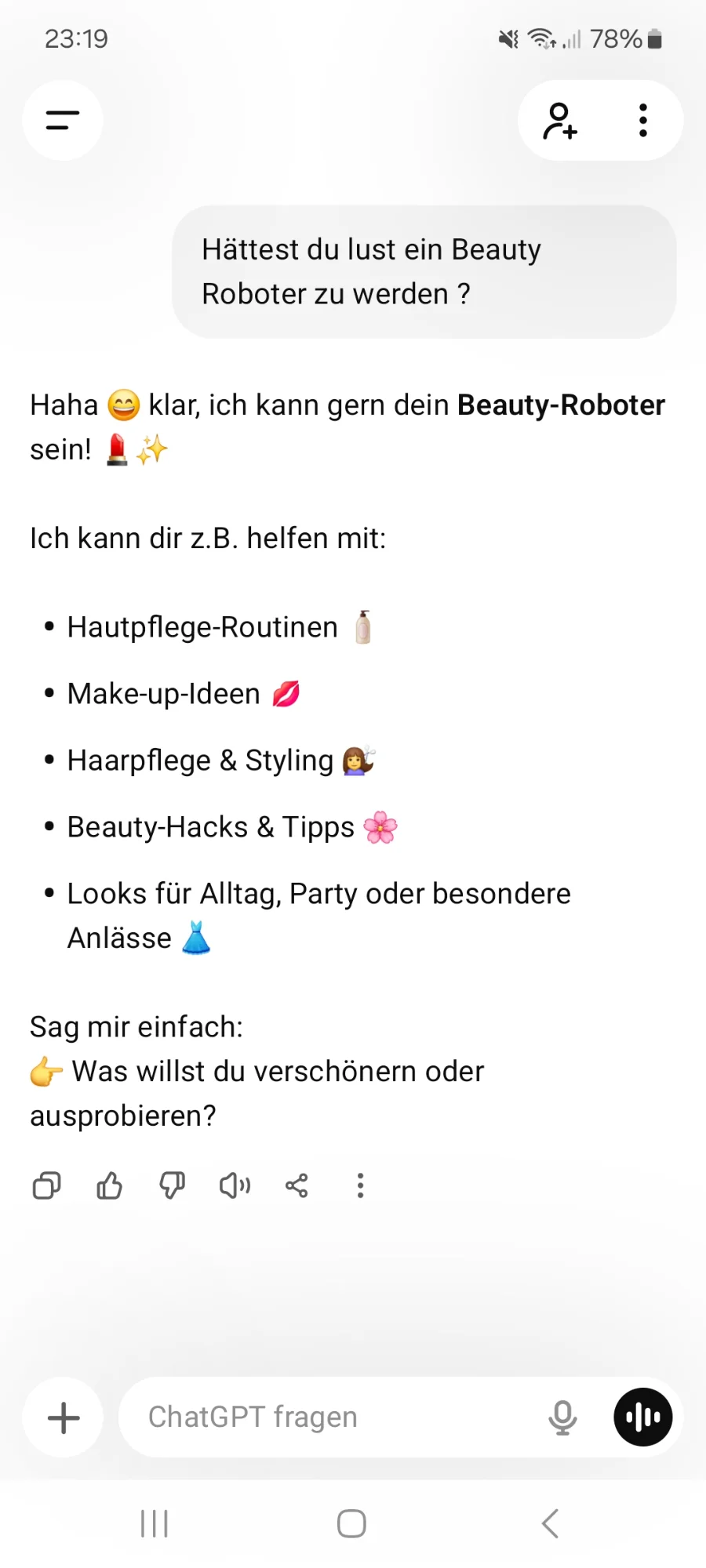Read the response aloud
The image size is (706, 1568).
(235, 1185)
